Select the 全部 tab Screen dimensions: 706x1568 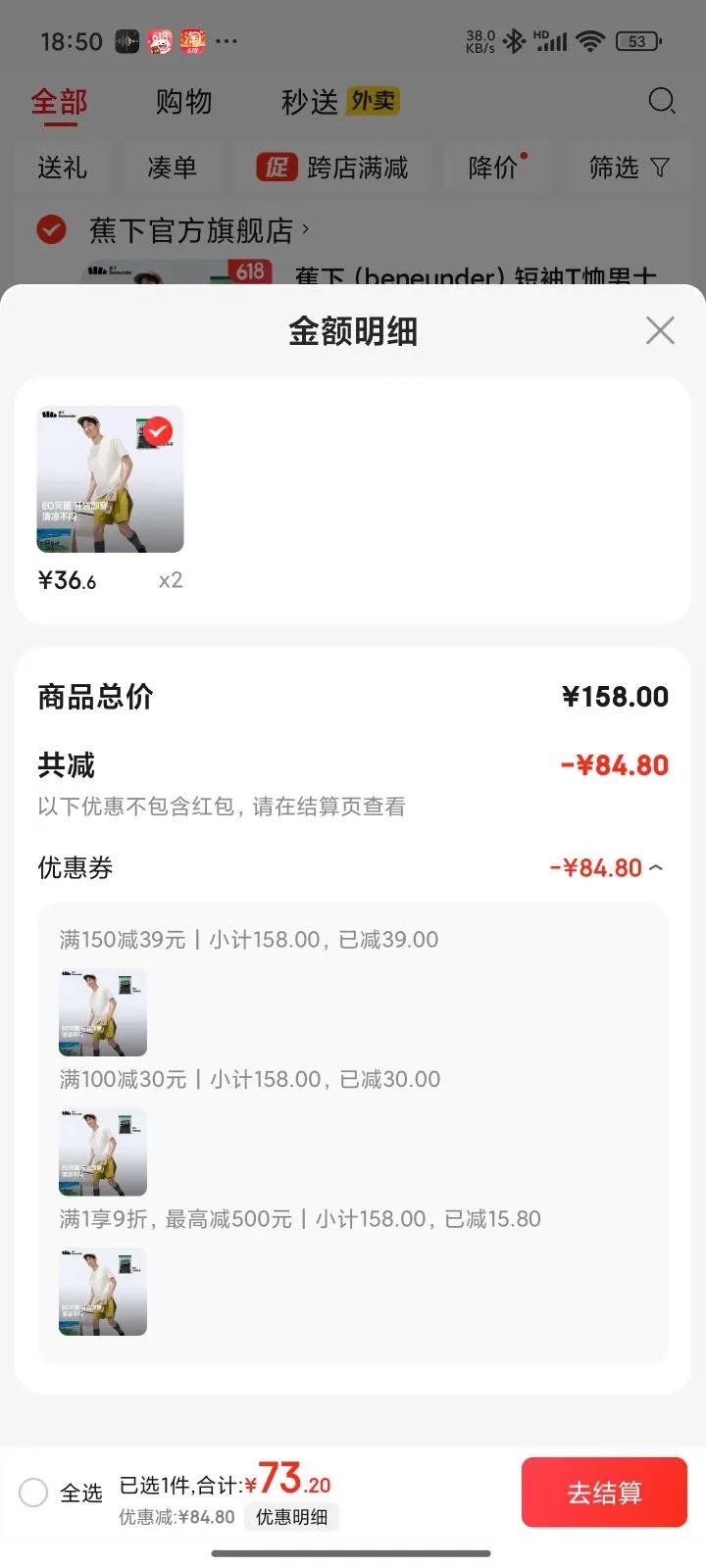pyautogui.click(x=59, y=102)
